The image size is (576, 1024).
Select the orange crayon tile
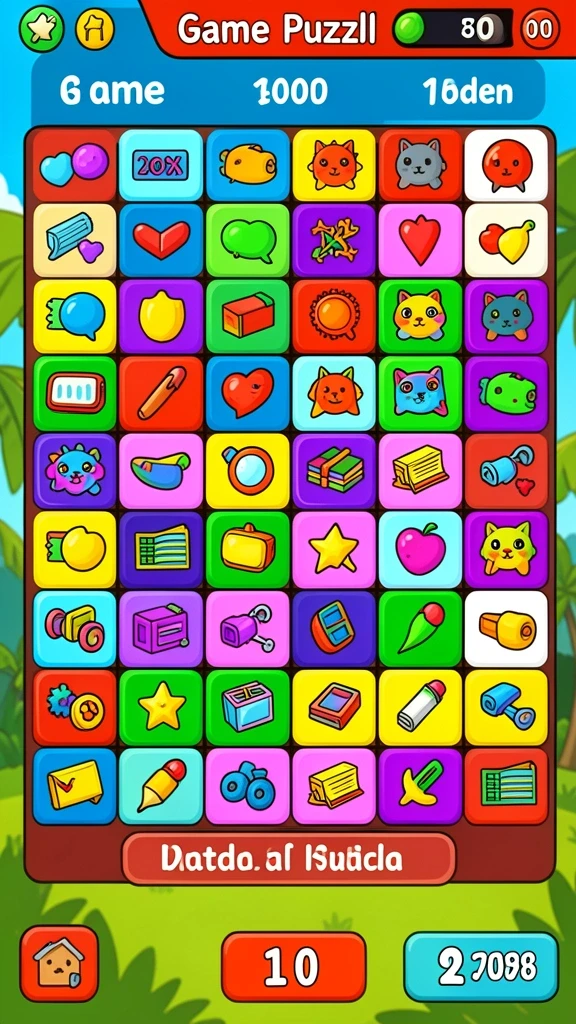click(161, 393)
